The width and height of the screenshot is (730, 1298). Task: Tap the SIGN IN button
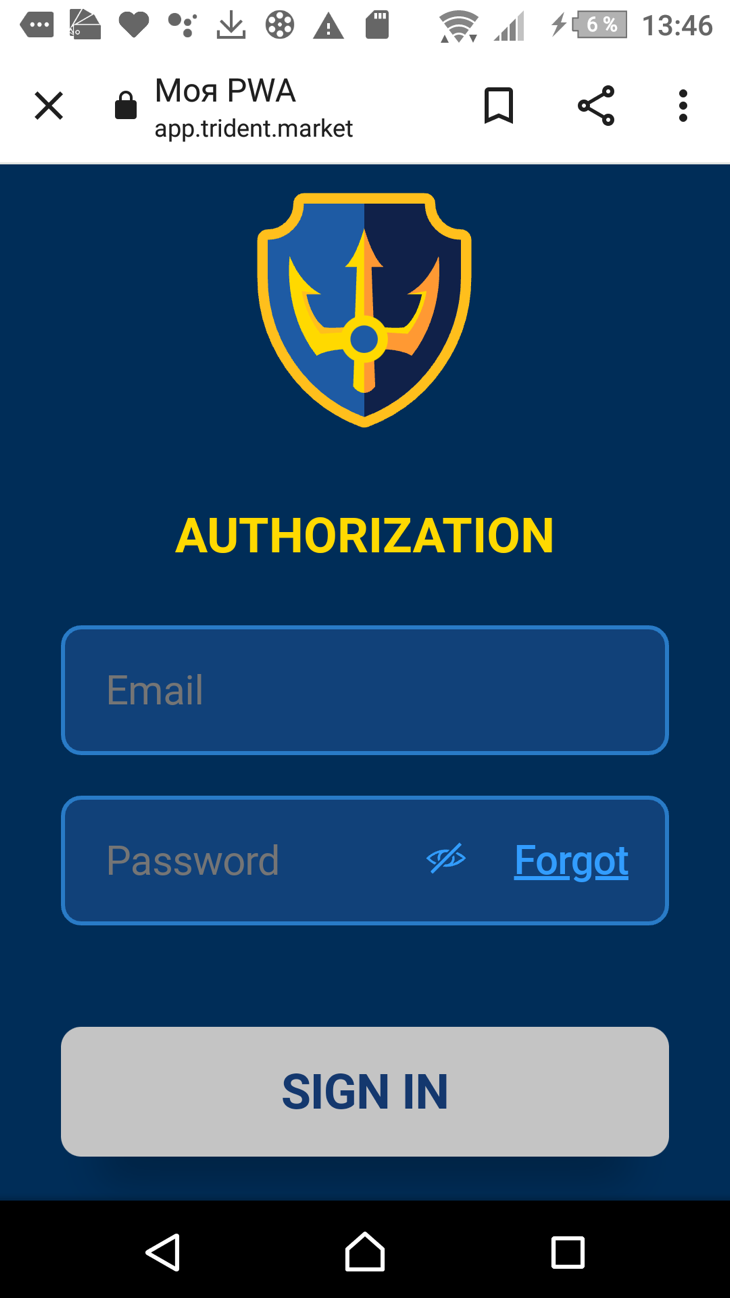tap(364, 1091)
